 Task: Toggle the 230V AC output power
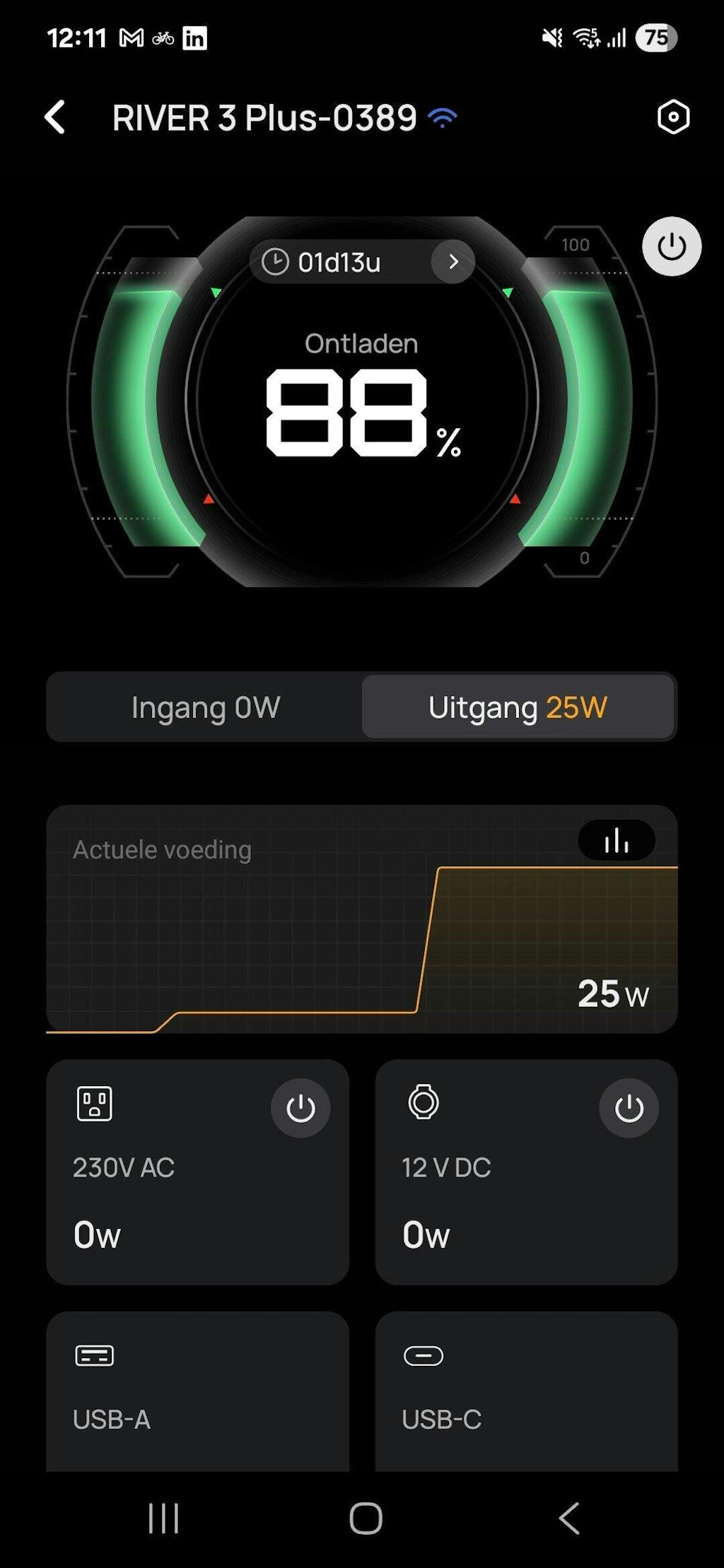[300, 1108]
